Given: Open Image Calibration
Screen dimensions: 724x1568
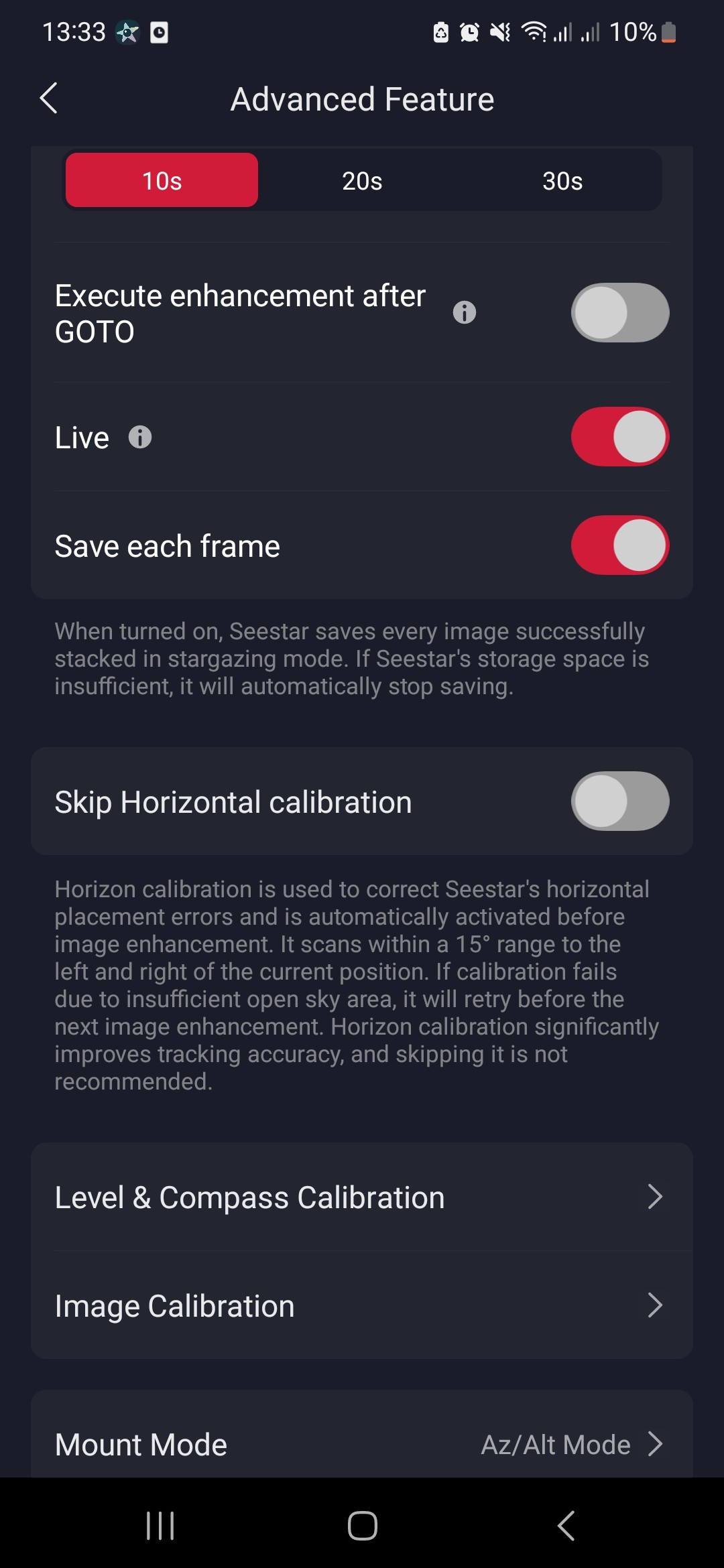Looking at the screenshot, I should tap(362, 1305).
